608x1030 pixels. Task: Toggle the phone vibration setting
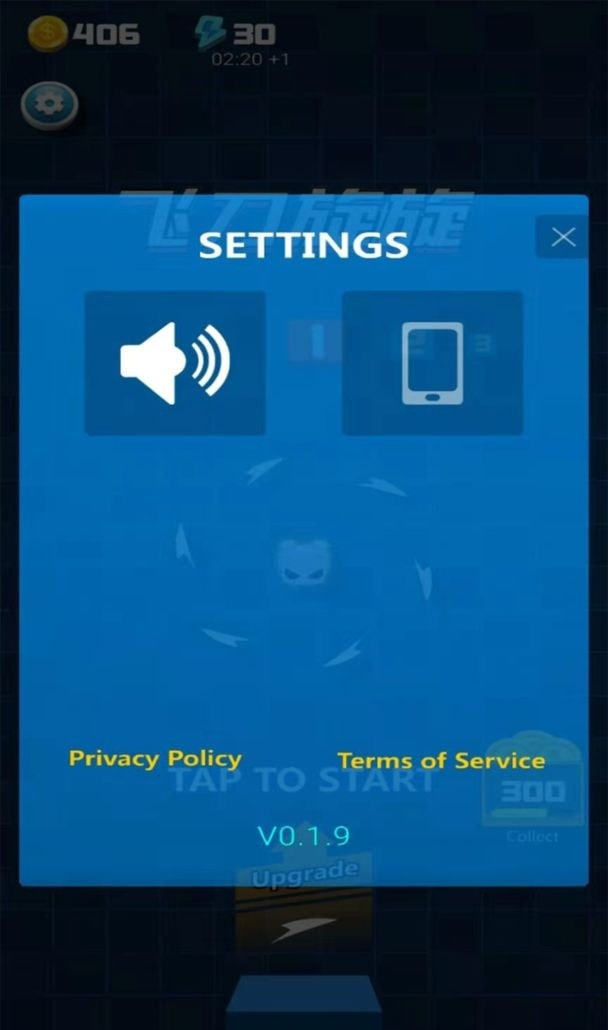[432, 363]
